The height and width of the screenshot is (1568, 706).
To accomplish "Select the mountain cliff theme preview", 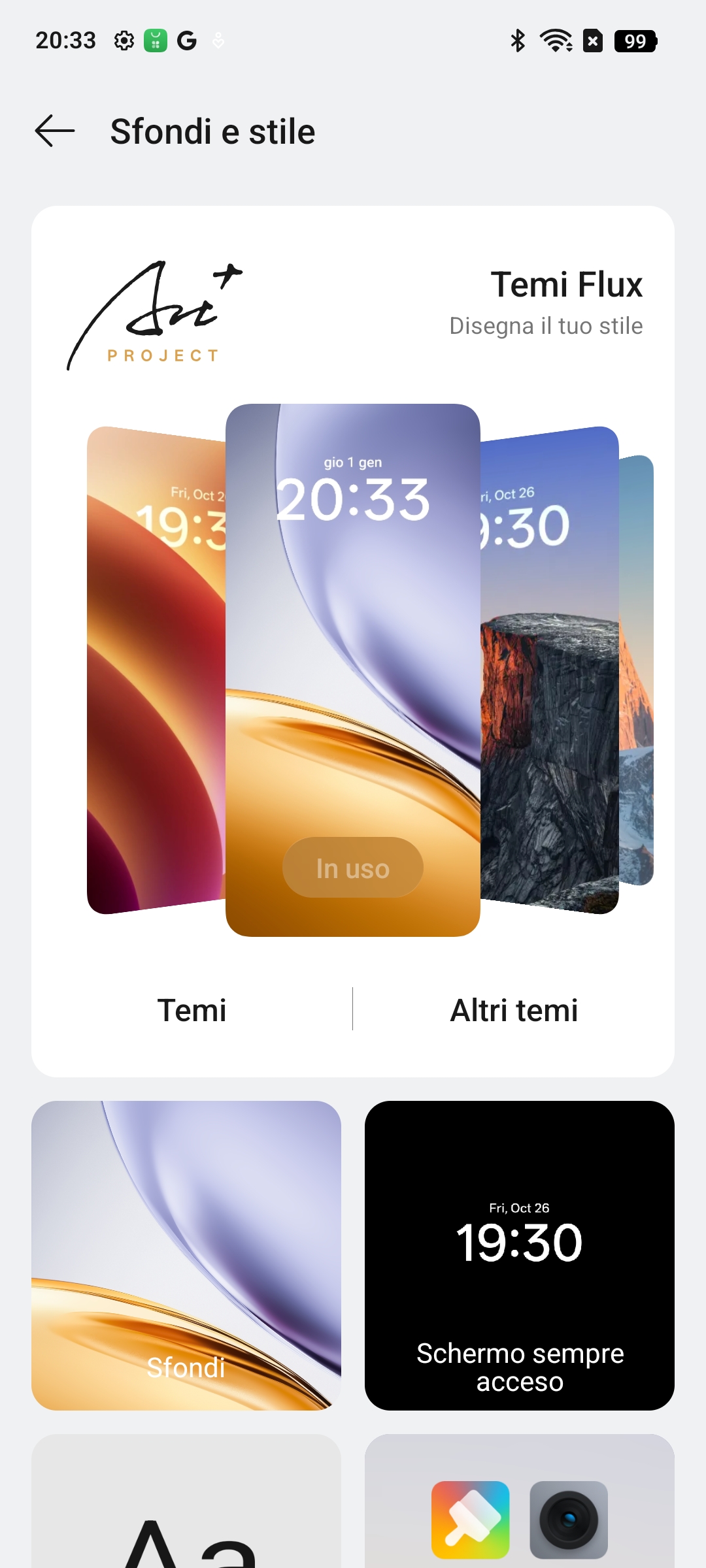I will [x=549, y=670].
